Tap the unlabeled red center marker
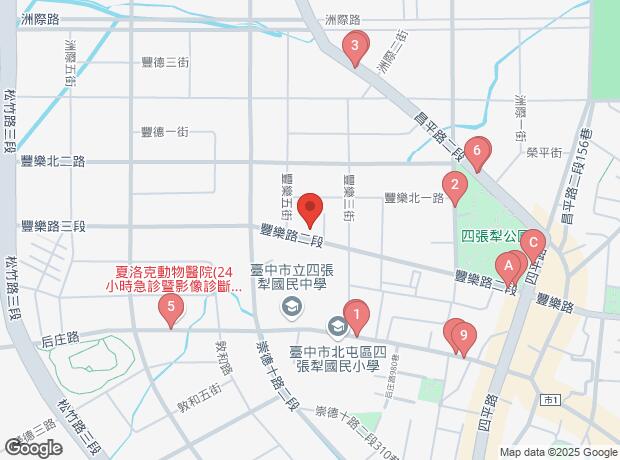The image size is (620, 460). click(x=310, y=210)
